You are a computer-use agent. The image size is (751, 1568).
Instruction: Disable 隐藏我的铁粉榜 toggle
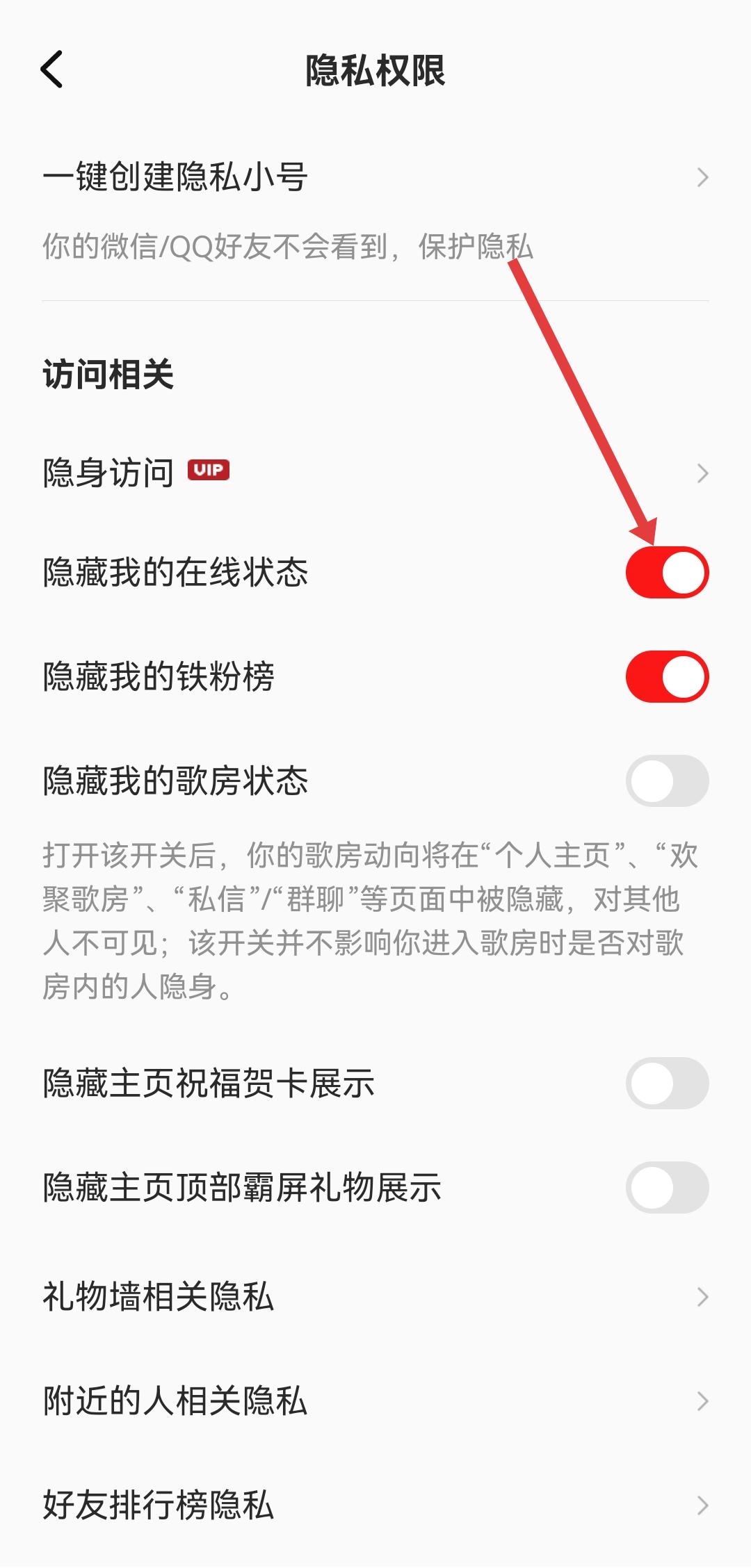[667, 677]
